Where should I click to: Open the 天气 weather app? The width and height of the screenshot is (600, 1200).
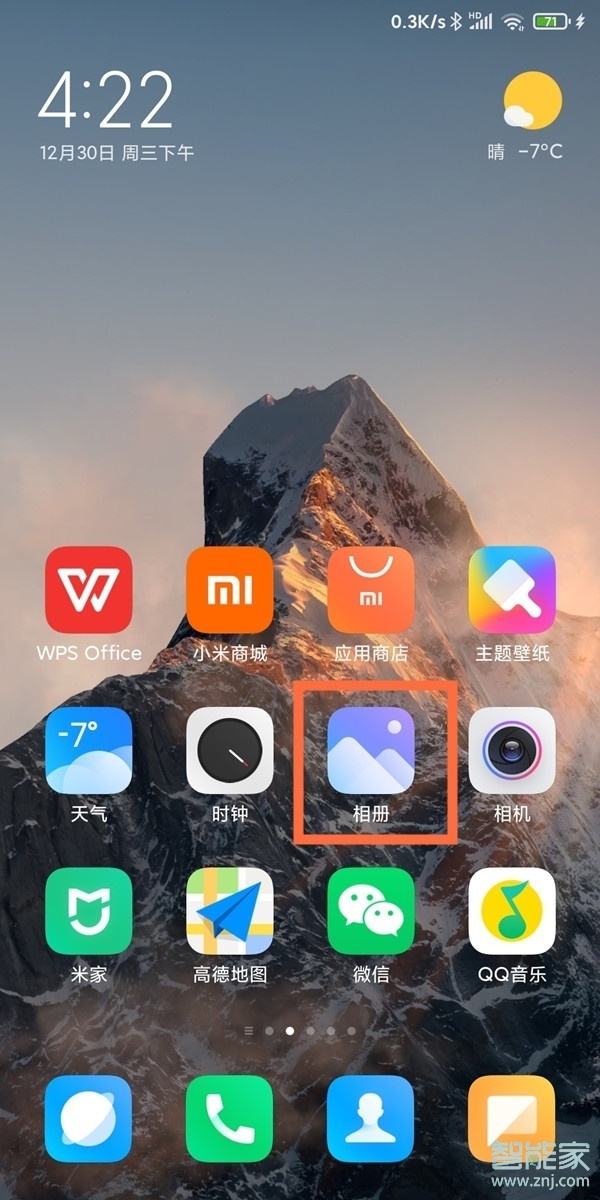point(89,751)
